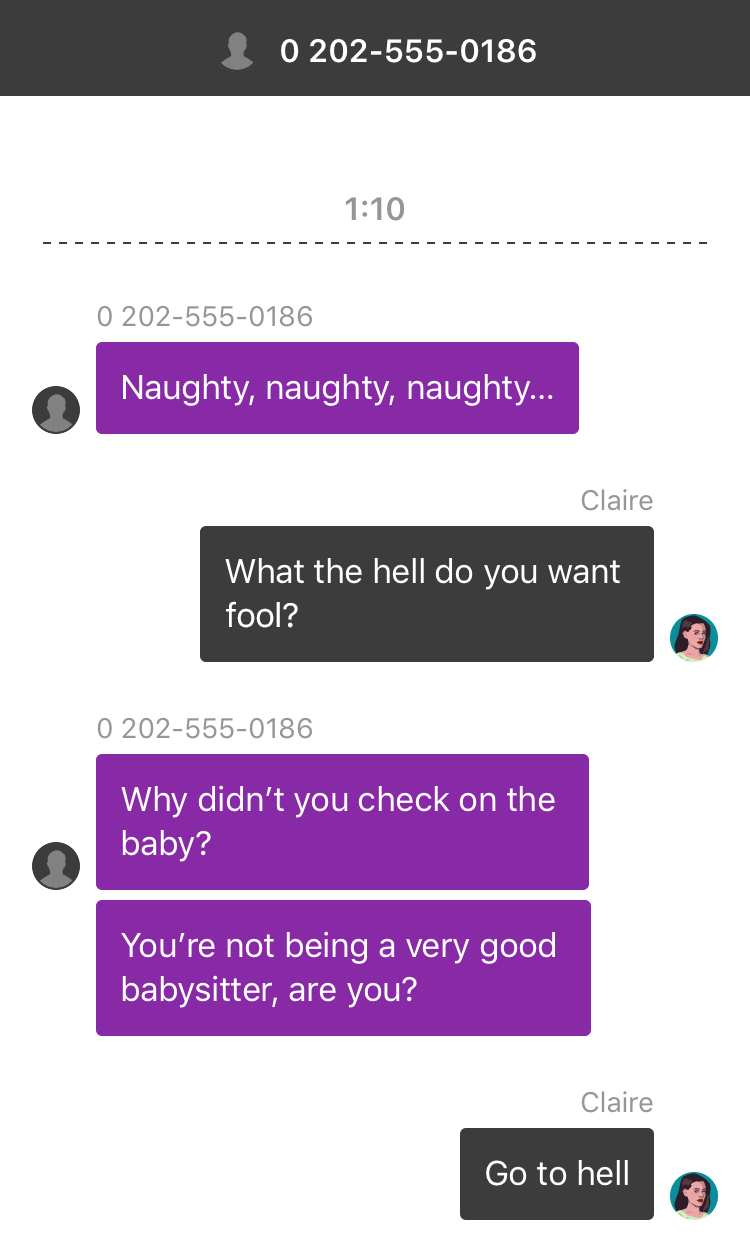Tap Claire's avatar beside "Go to hell"
The height and width of the screenshot is (1258, 750).
pos(694,1196)
